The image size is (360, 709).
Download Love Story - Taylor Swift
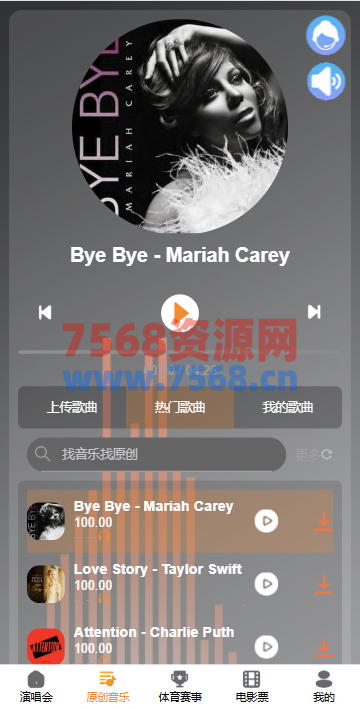click(x=323, y=584)
